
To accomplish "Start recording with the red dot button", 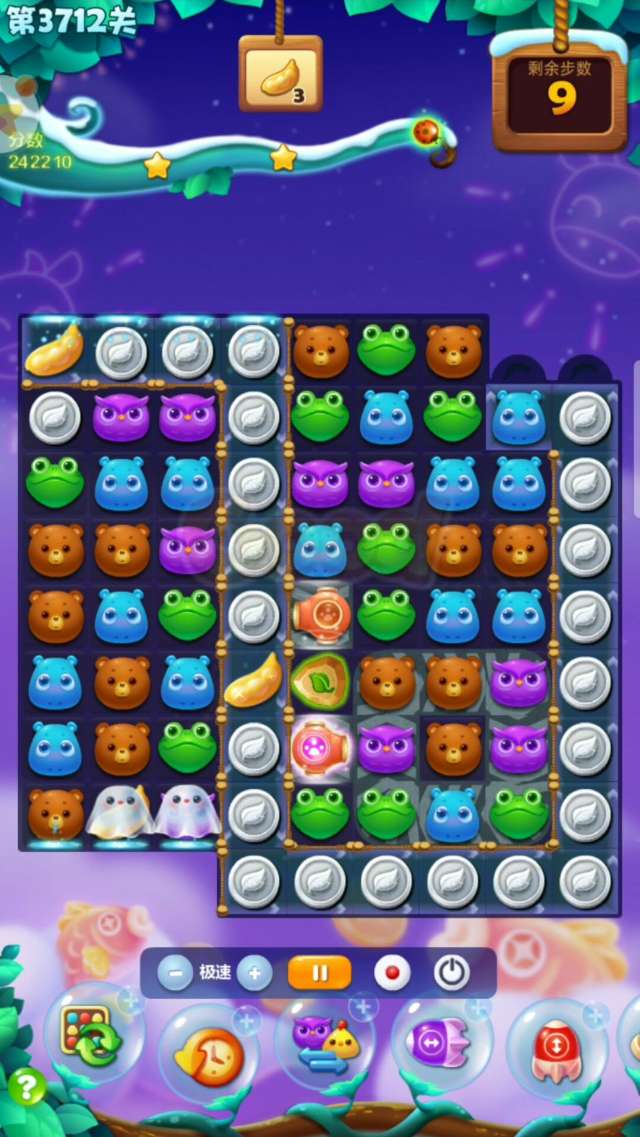I will point(391,972).
